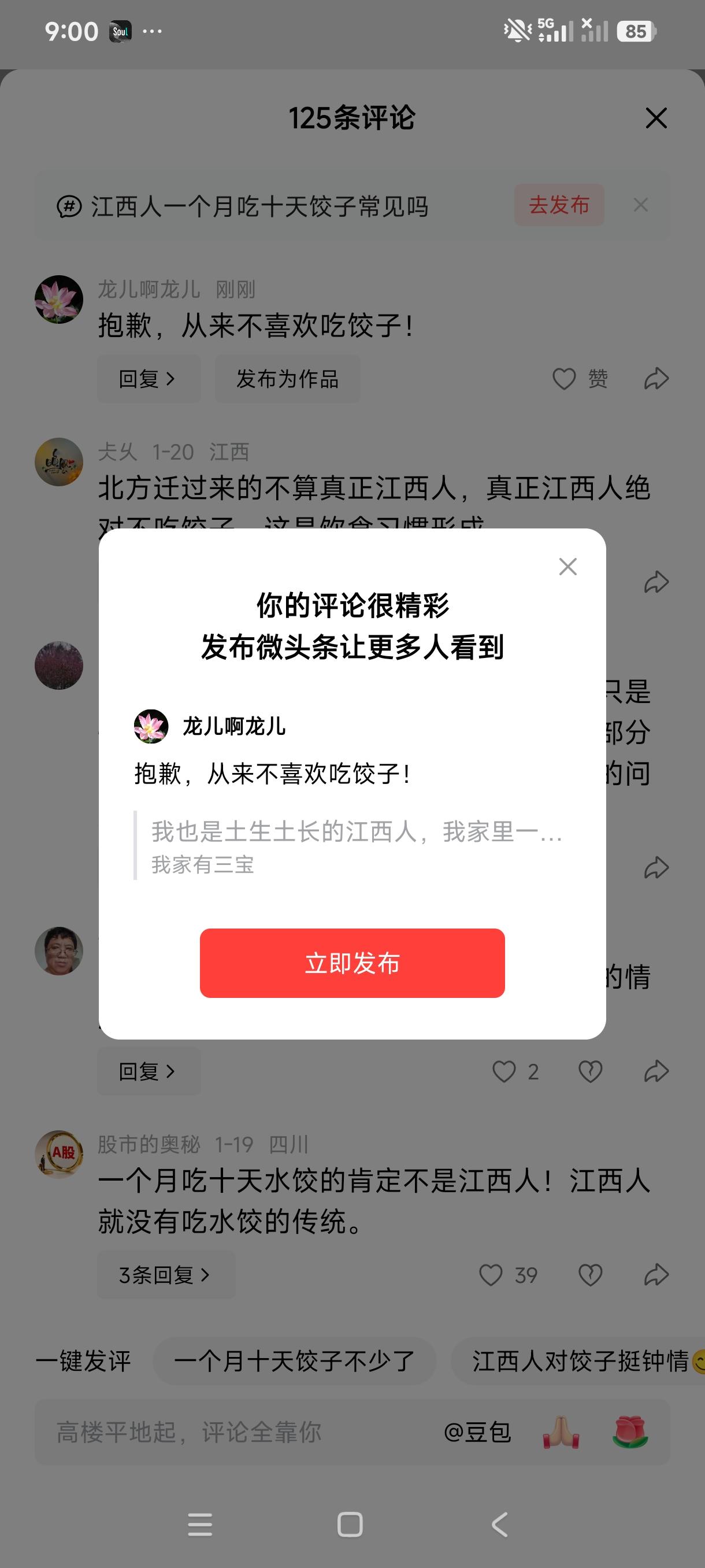Expand 回复 on the comment with 2 likes

pyautogui.click(x=149, y=1072)
